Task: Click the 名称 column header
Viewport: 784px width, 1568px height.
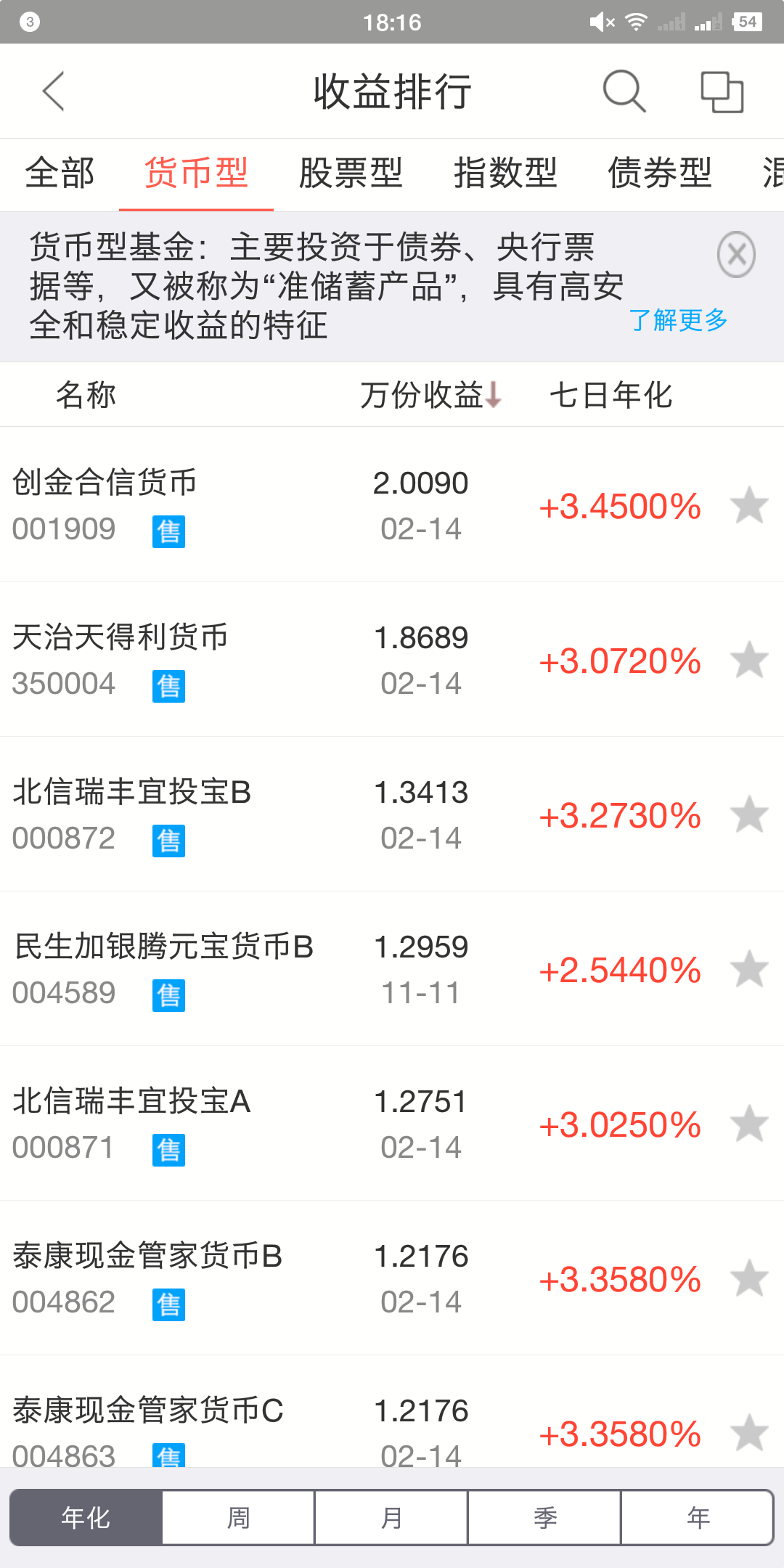Action: 87,395
